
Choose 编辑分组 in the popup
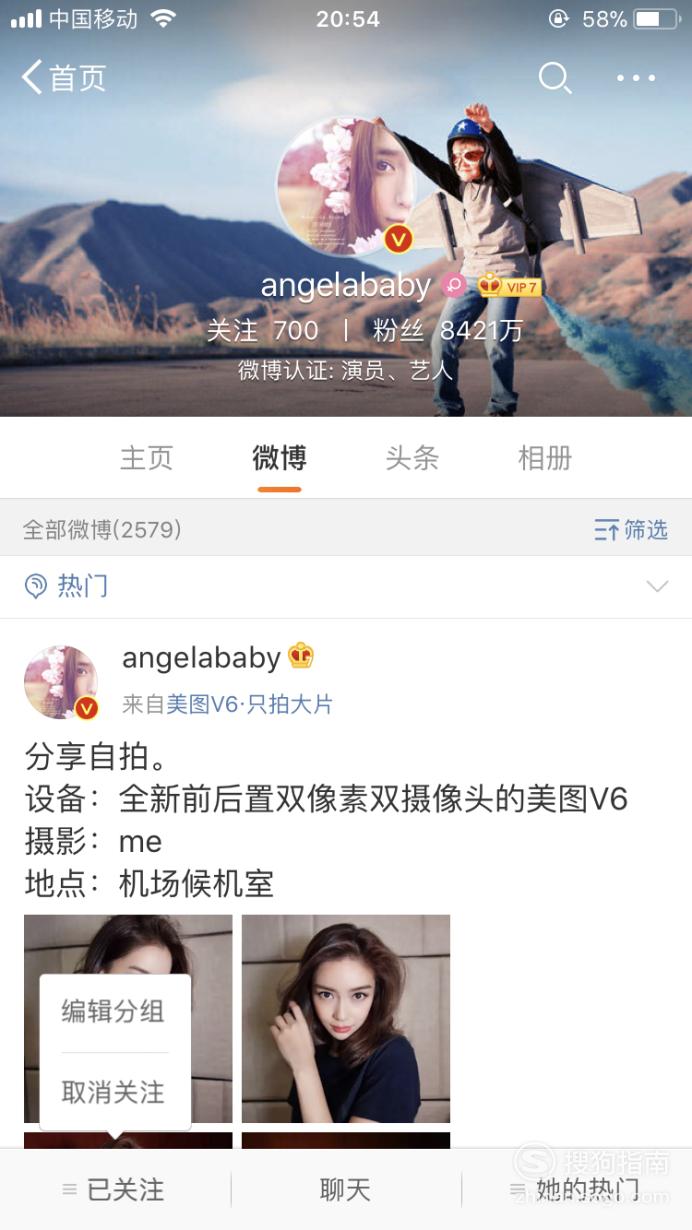pos(114,1011)
